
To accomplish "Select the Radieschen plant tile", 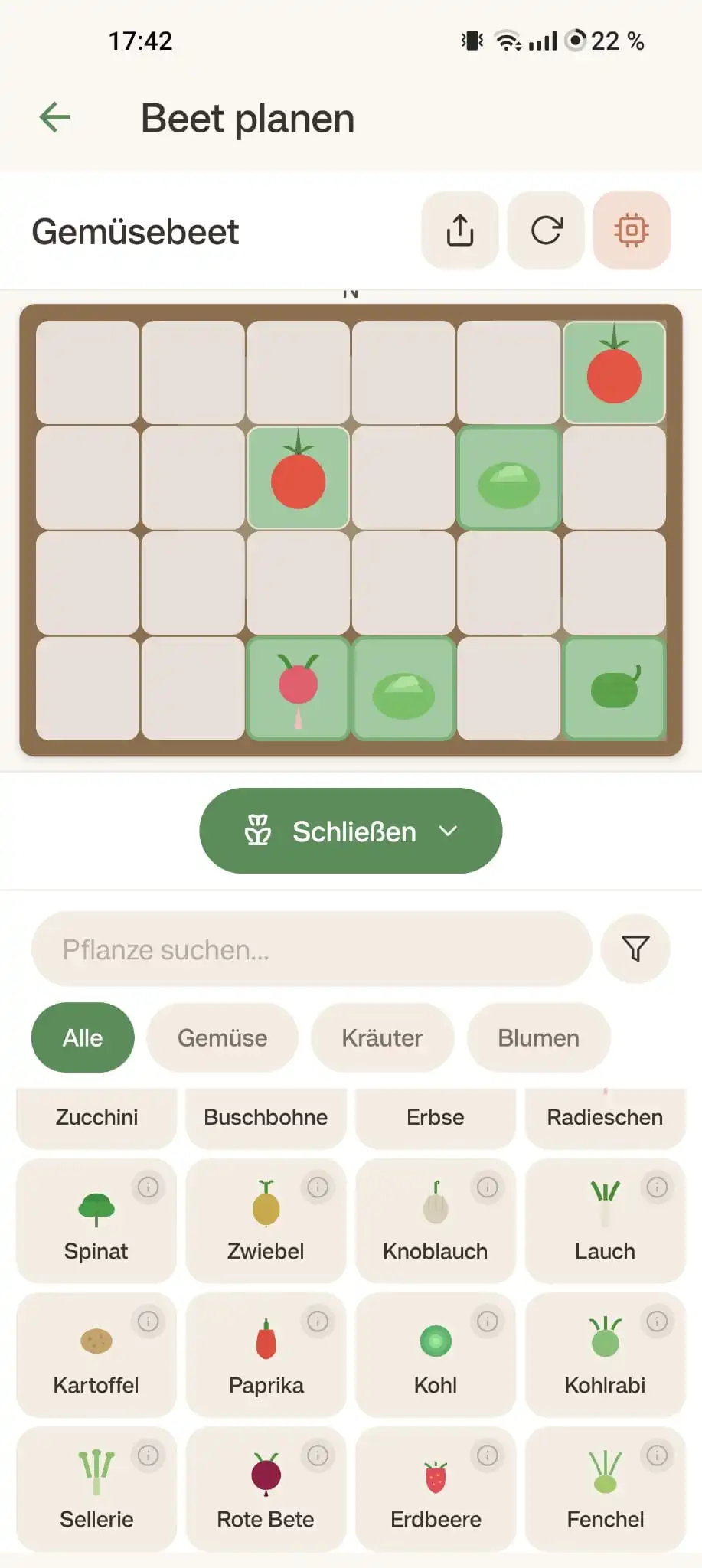I will pyautogui.click(x=605, y=1118).
